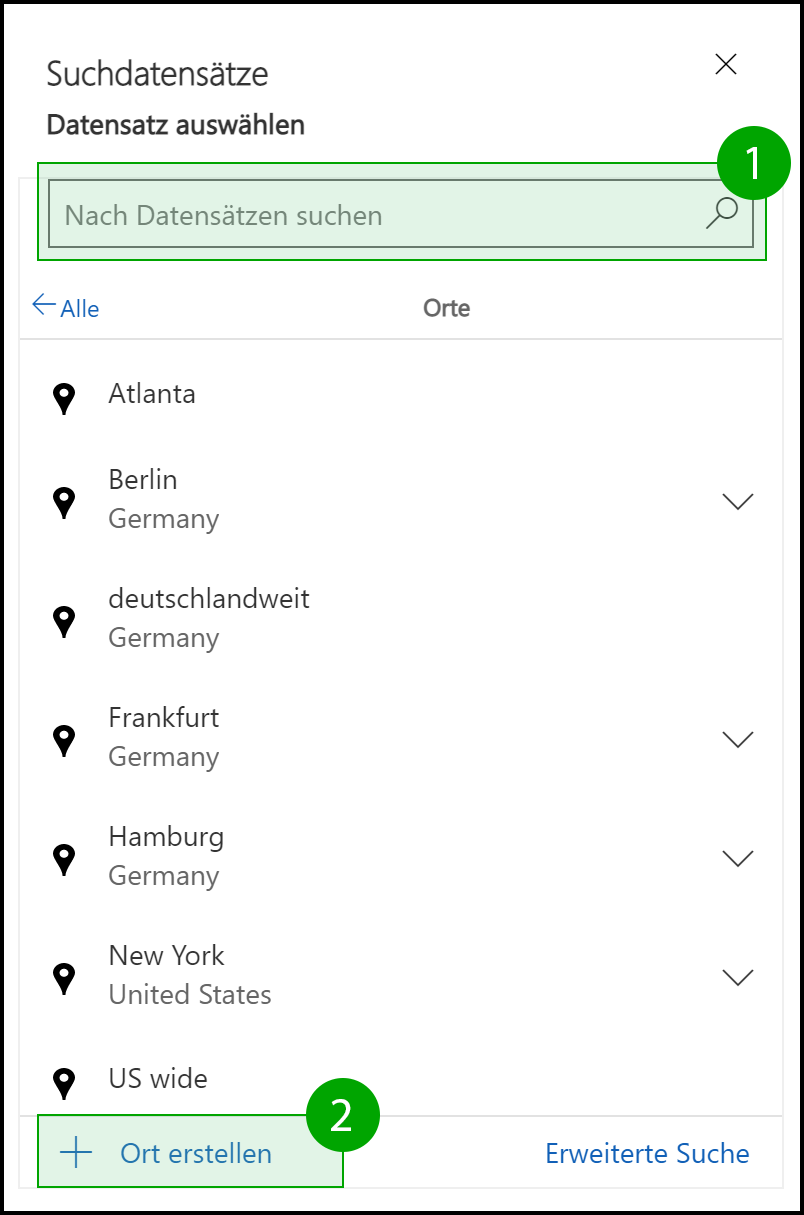Pick the US wide entry
This screenshot has height=1215, width=804.
pyautogui.click(x=158, y=1079)
